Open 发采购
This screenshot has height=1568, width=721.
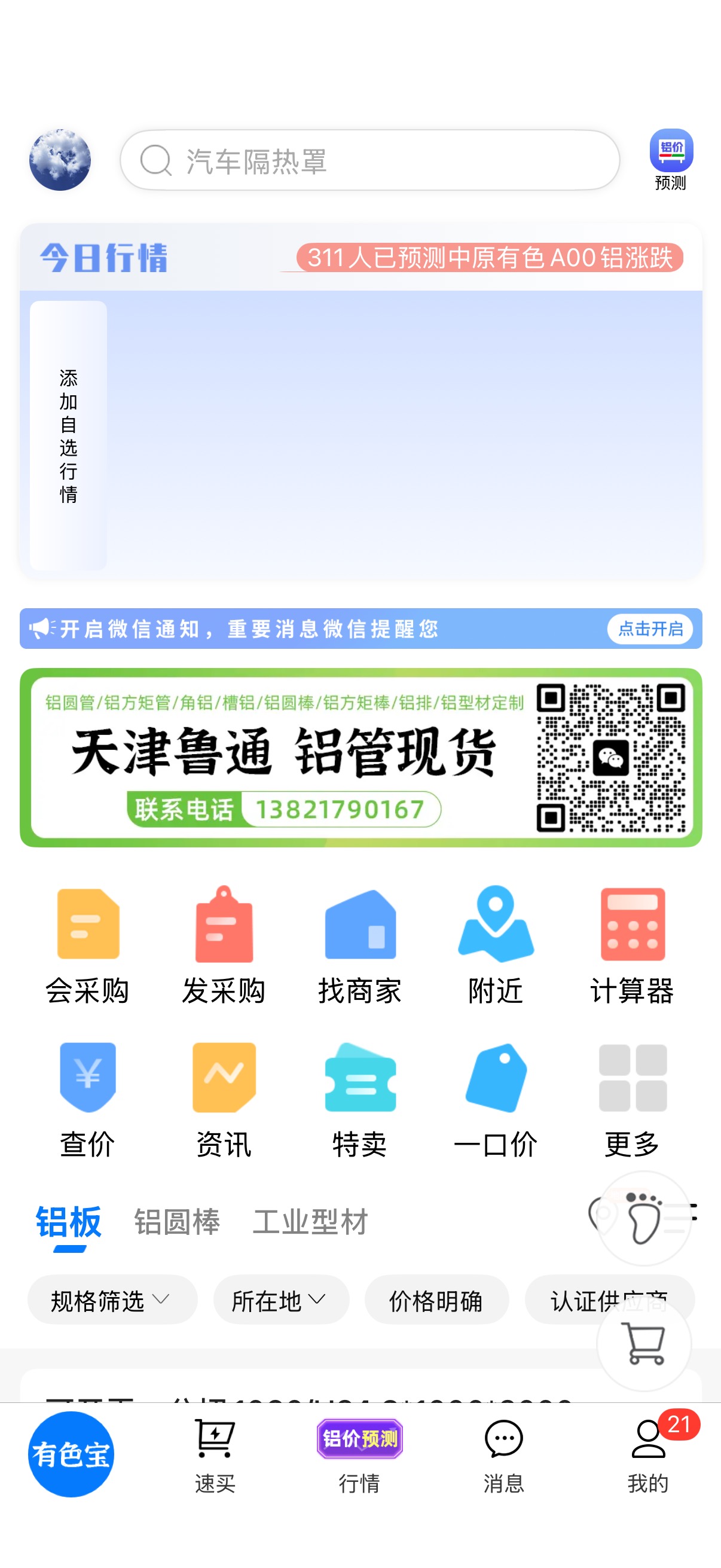point(224,945)
